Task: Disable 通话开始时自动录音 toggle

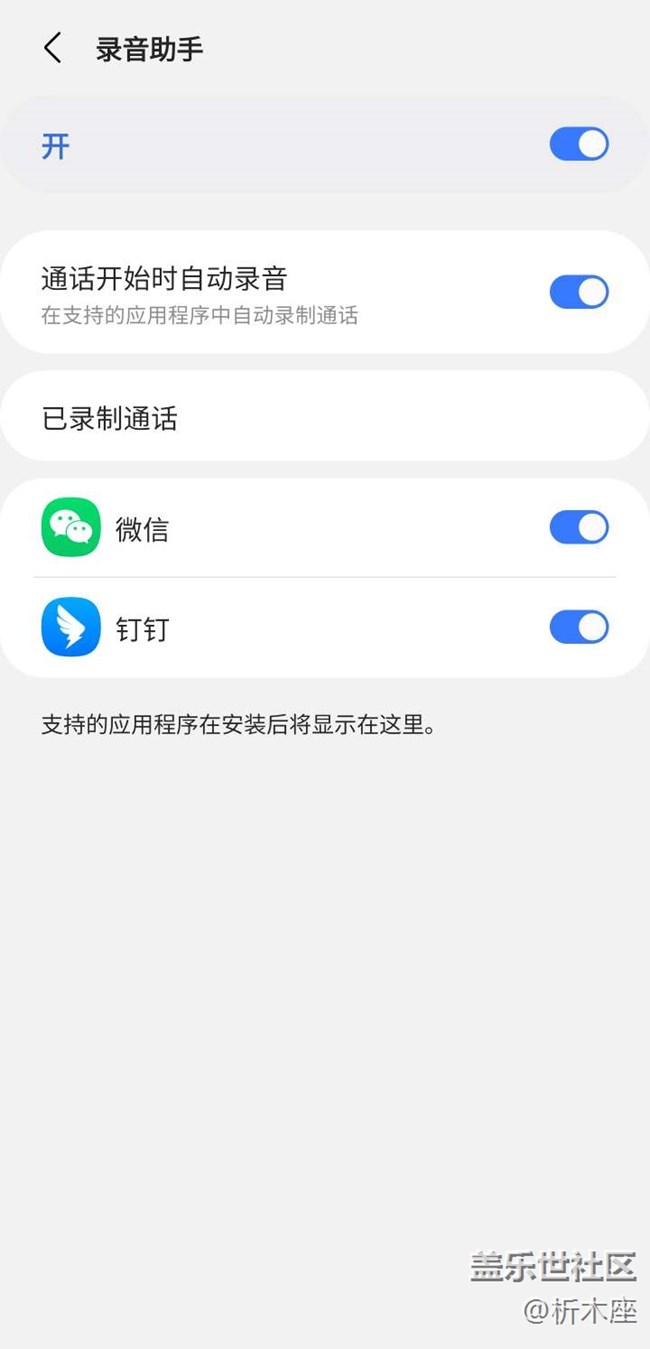Action: [x=579, y=292]
